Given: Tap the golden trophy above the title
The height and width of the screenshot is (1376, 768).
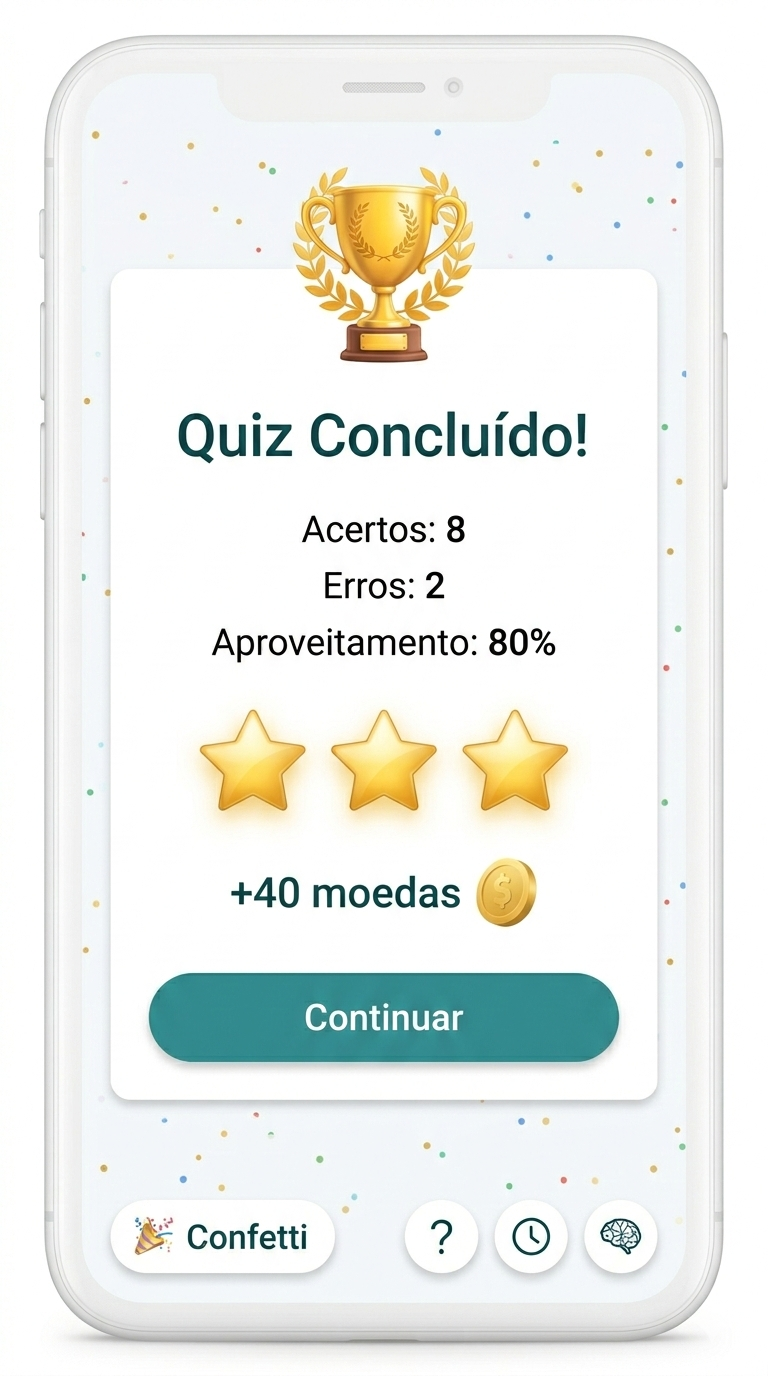Looking at the screenshot, I should coord(384,263).
